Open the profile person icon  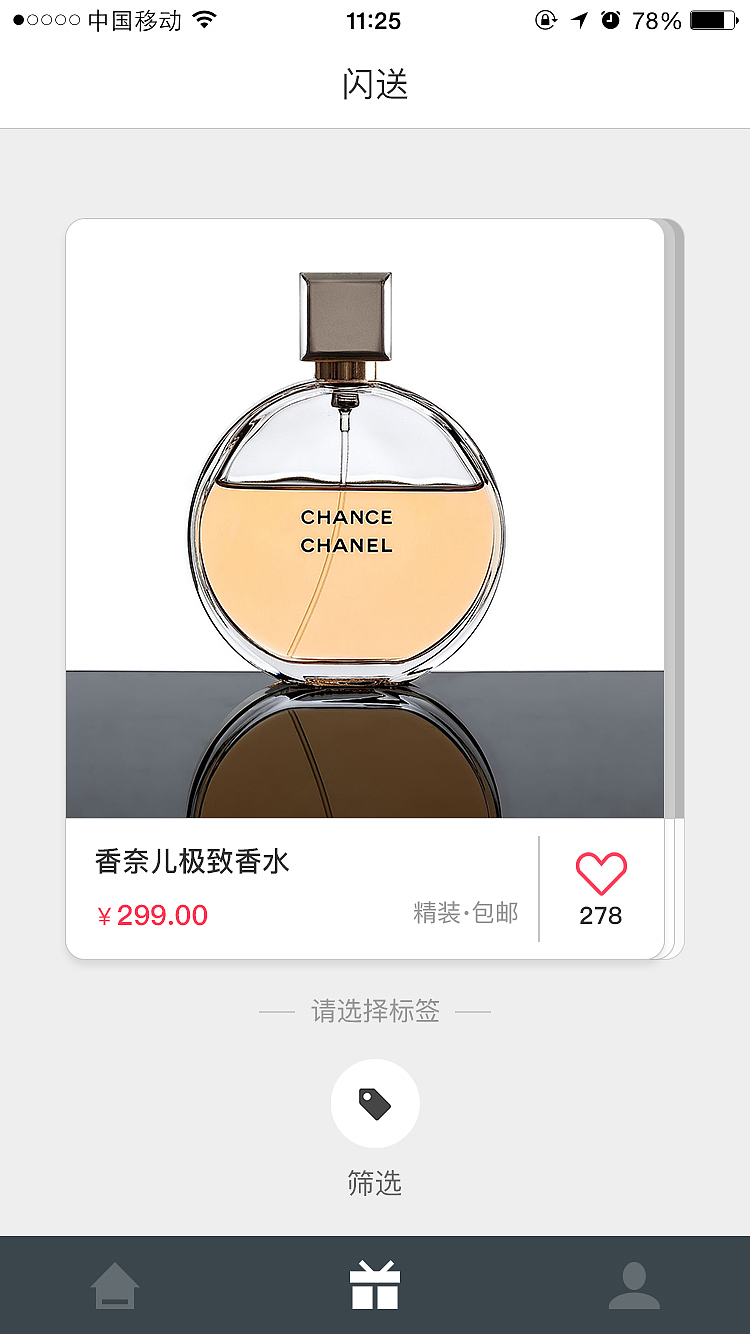coord(635,1283)
